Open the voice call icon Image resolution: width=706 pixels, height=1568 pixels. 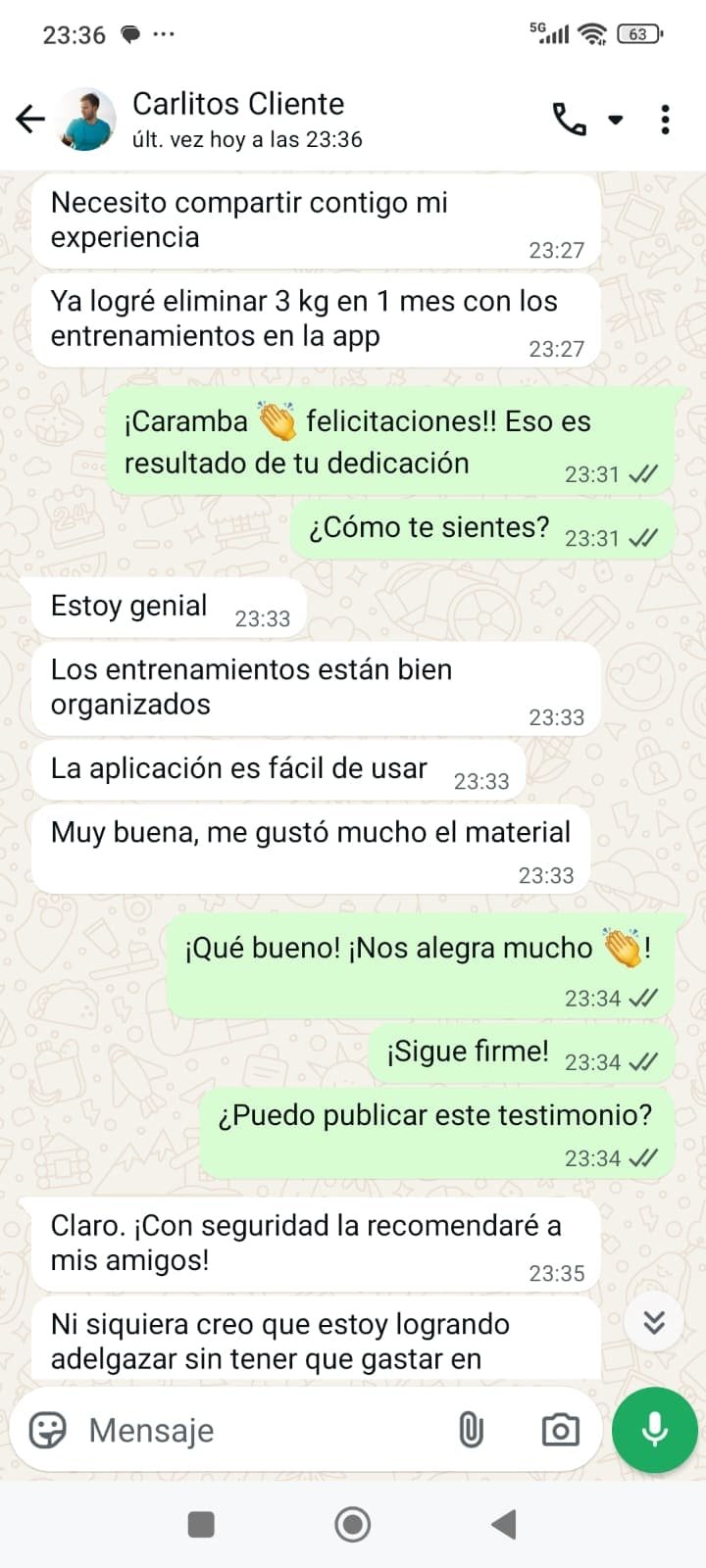572,119
